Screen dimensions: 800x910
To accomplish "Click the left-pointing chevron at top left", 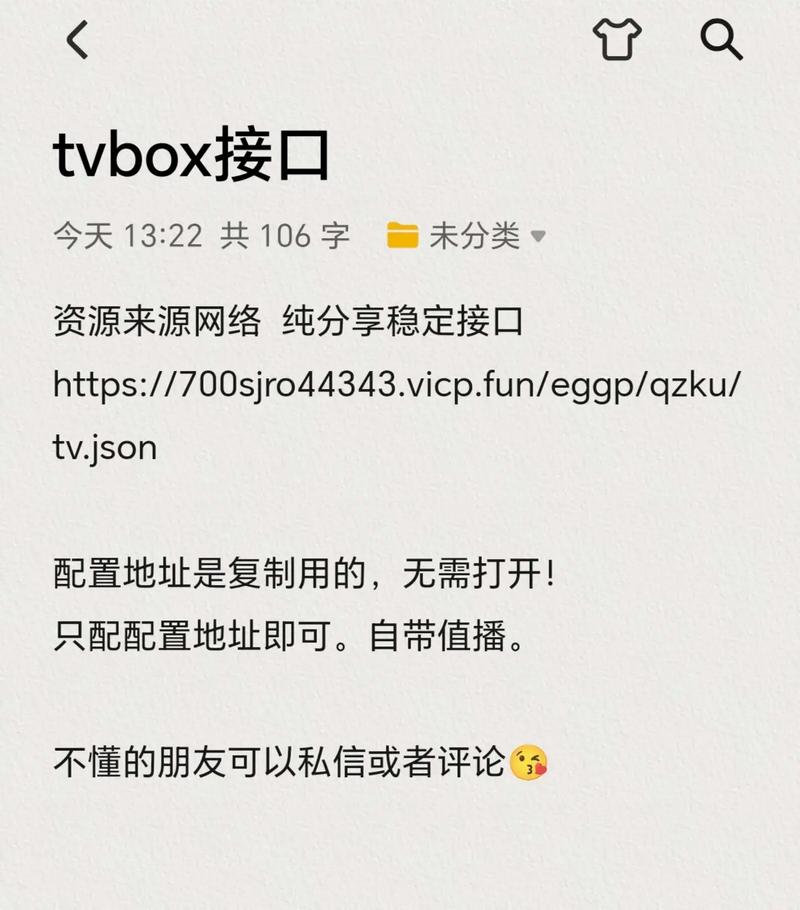I will click(78, 38).
